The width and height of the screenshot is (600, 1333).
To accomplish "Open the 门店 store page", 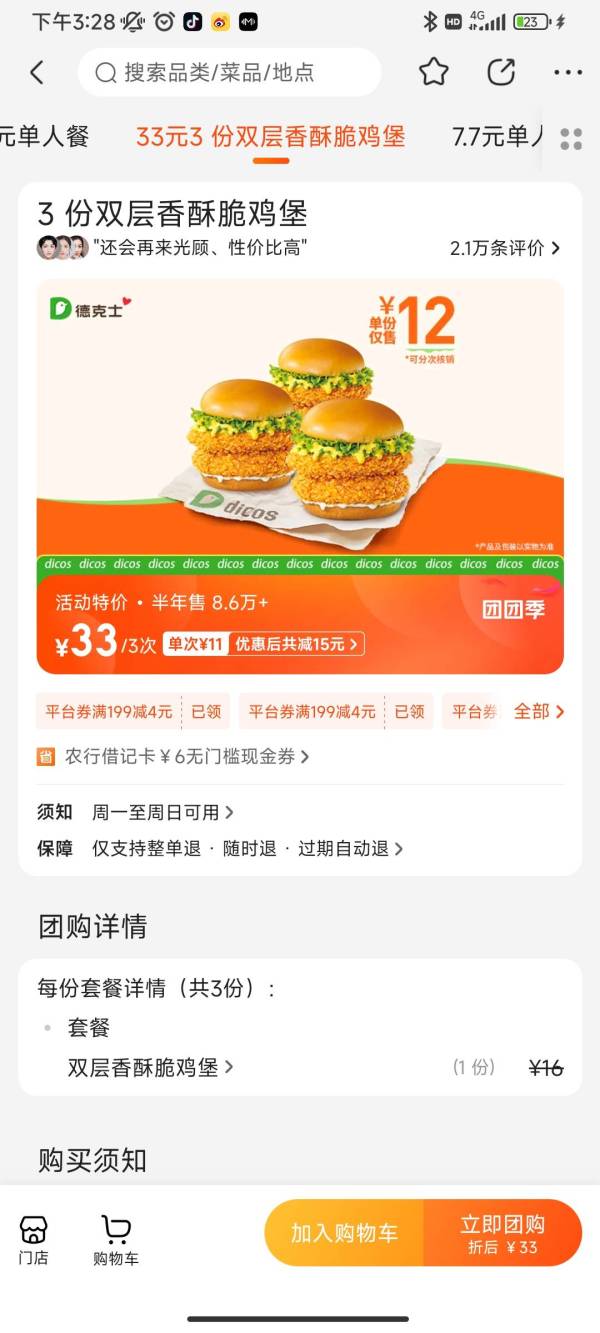I will (x=33, y=1240).
